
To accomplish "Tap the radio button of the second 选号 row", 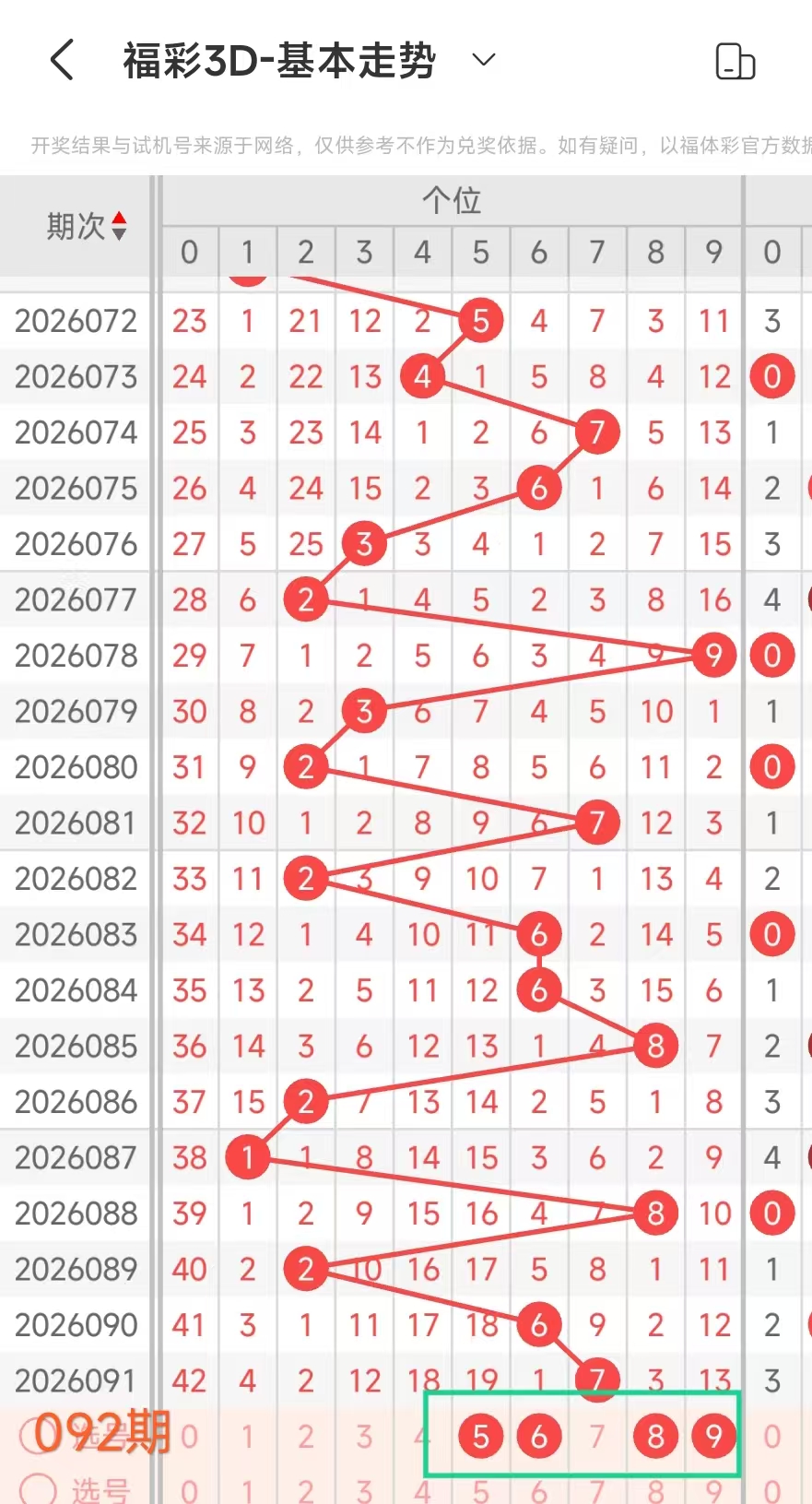I will pyautogui.click(x=38, y=1488).
